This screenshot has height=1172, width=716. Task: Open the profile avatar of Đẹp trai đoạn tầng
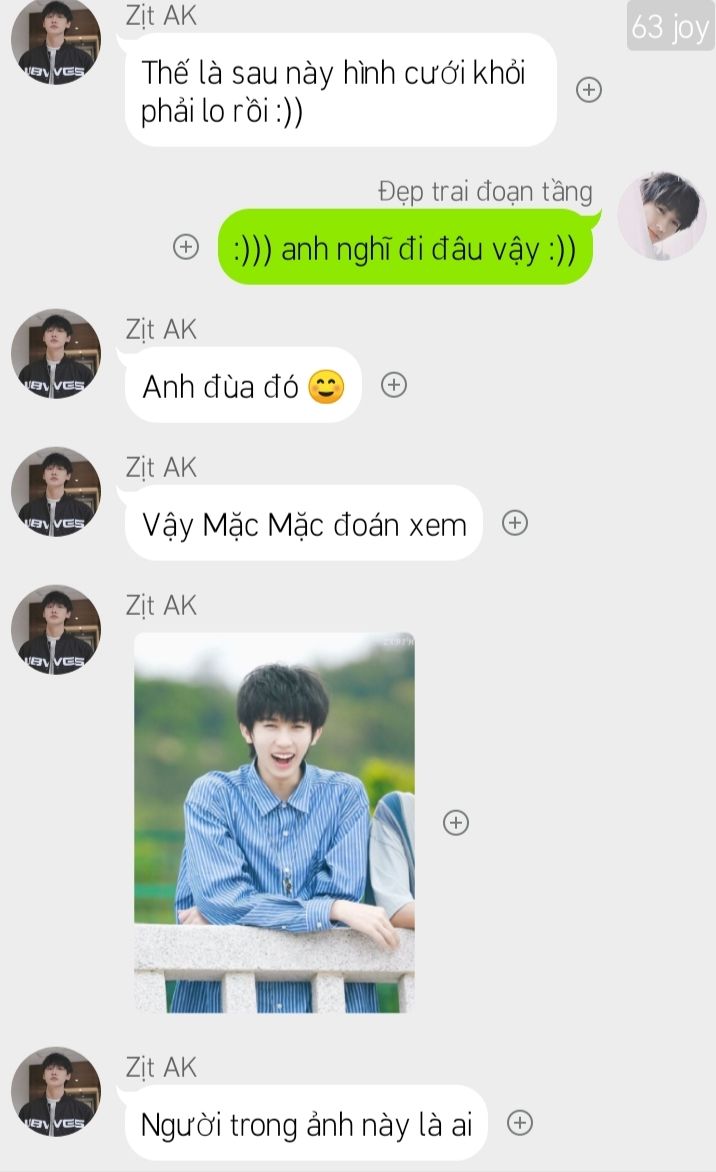coord(661,216)
